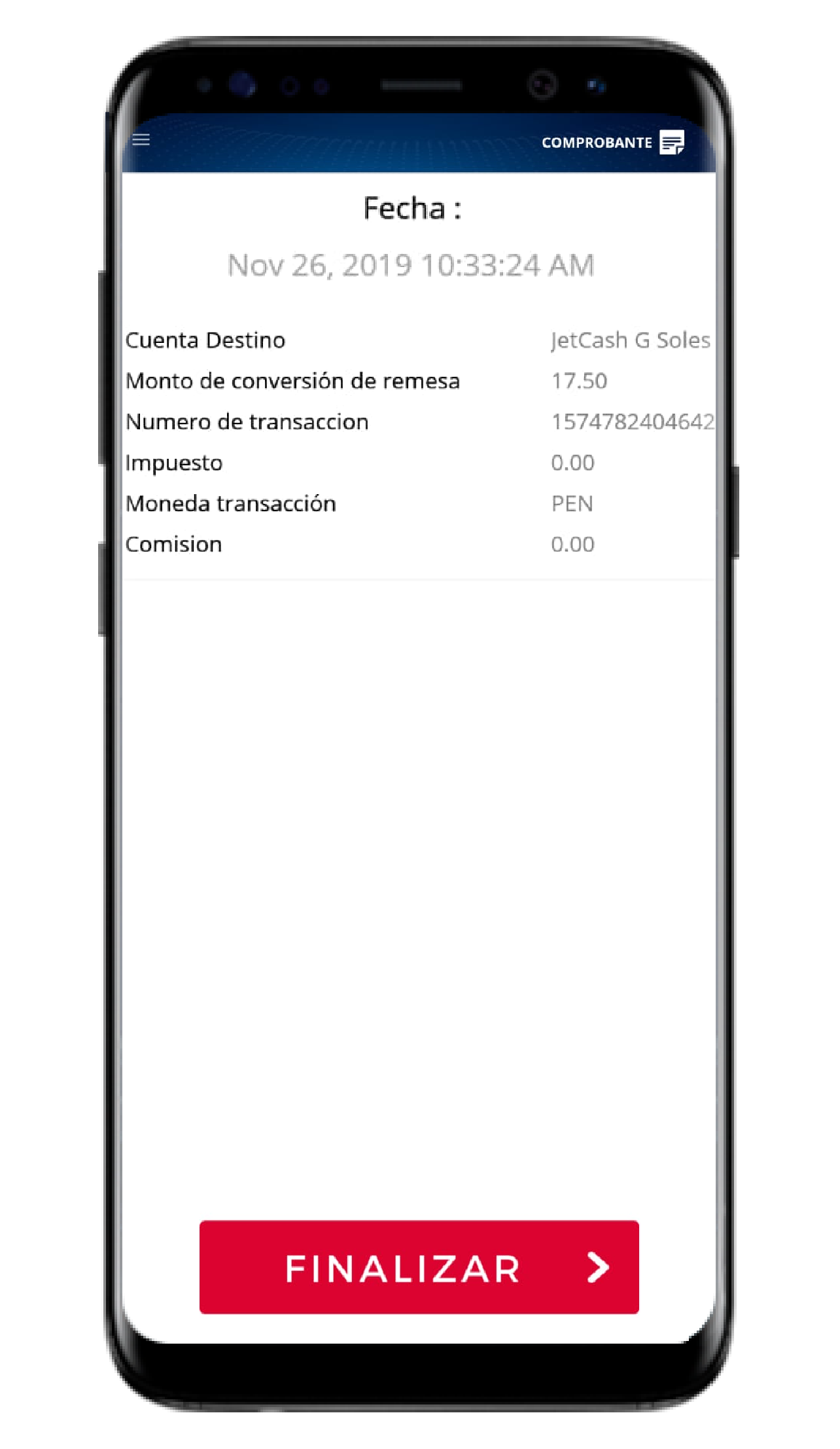The image size is (840, 1449).
Task: Open the hamburger drawer menu
Action: coord(141,140)
